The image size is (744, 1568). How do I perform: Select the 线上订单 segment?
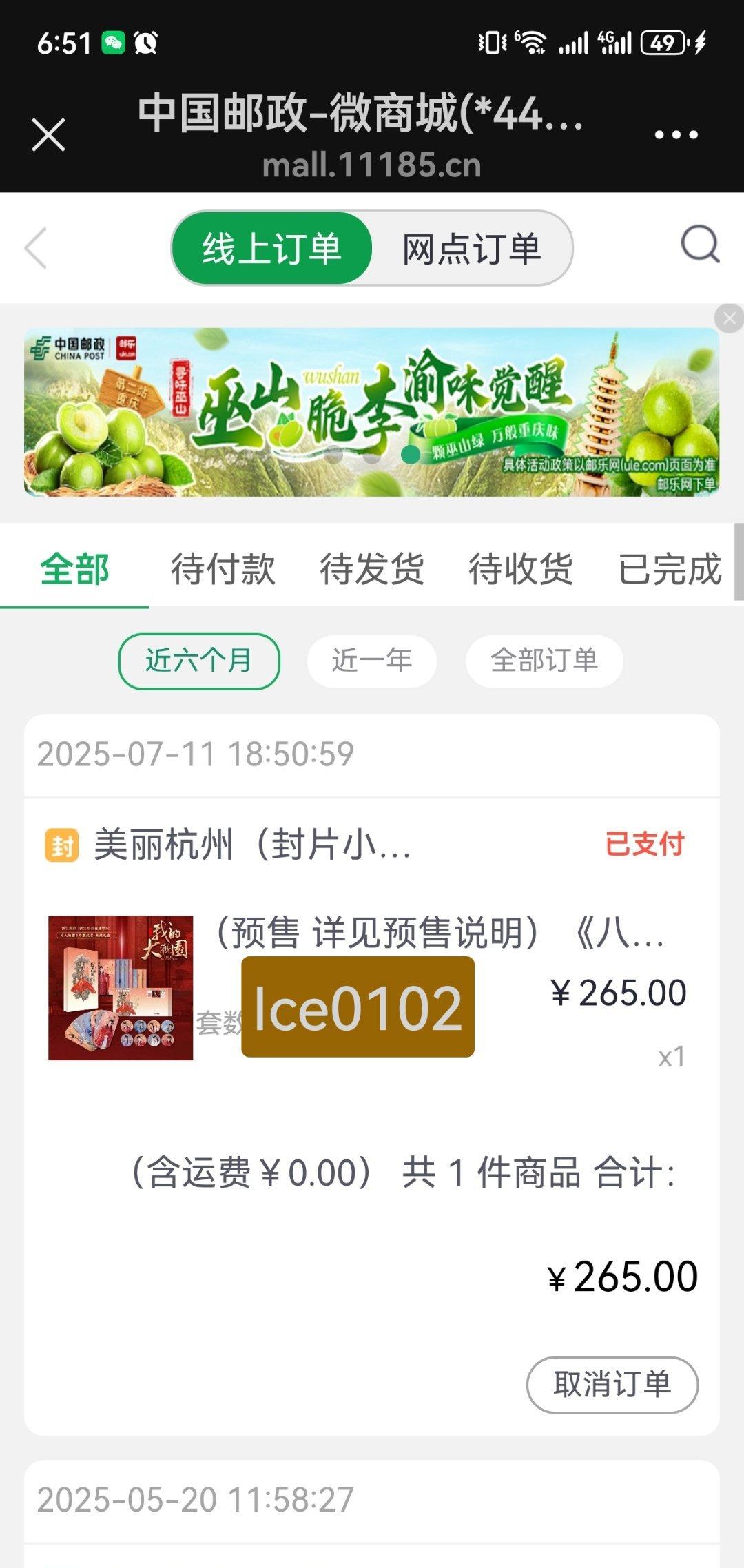(x=271, y=248)
